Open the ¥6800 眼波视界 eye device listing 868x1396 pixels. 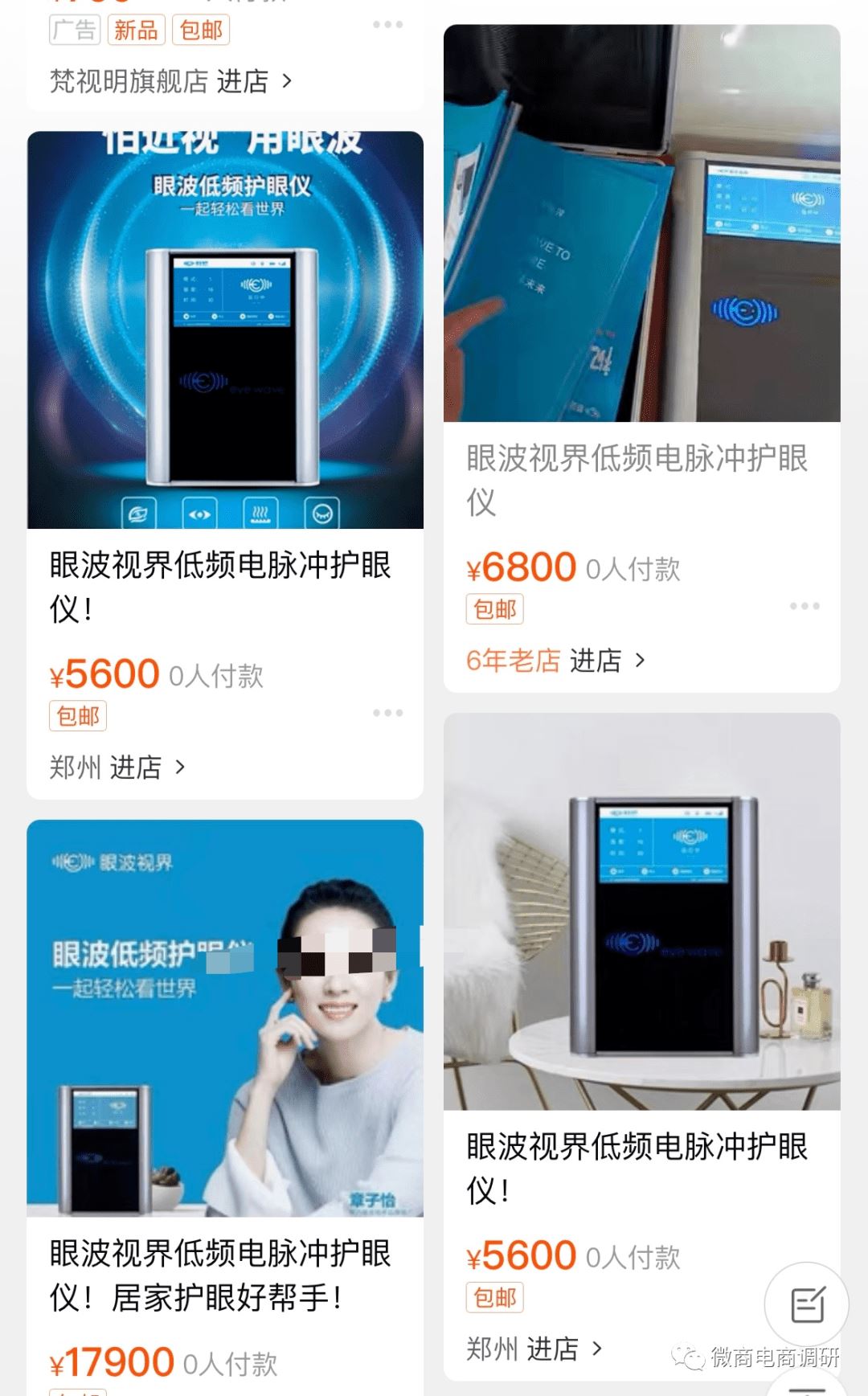point(641,223)
